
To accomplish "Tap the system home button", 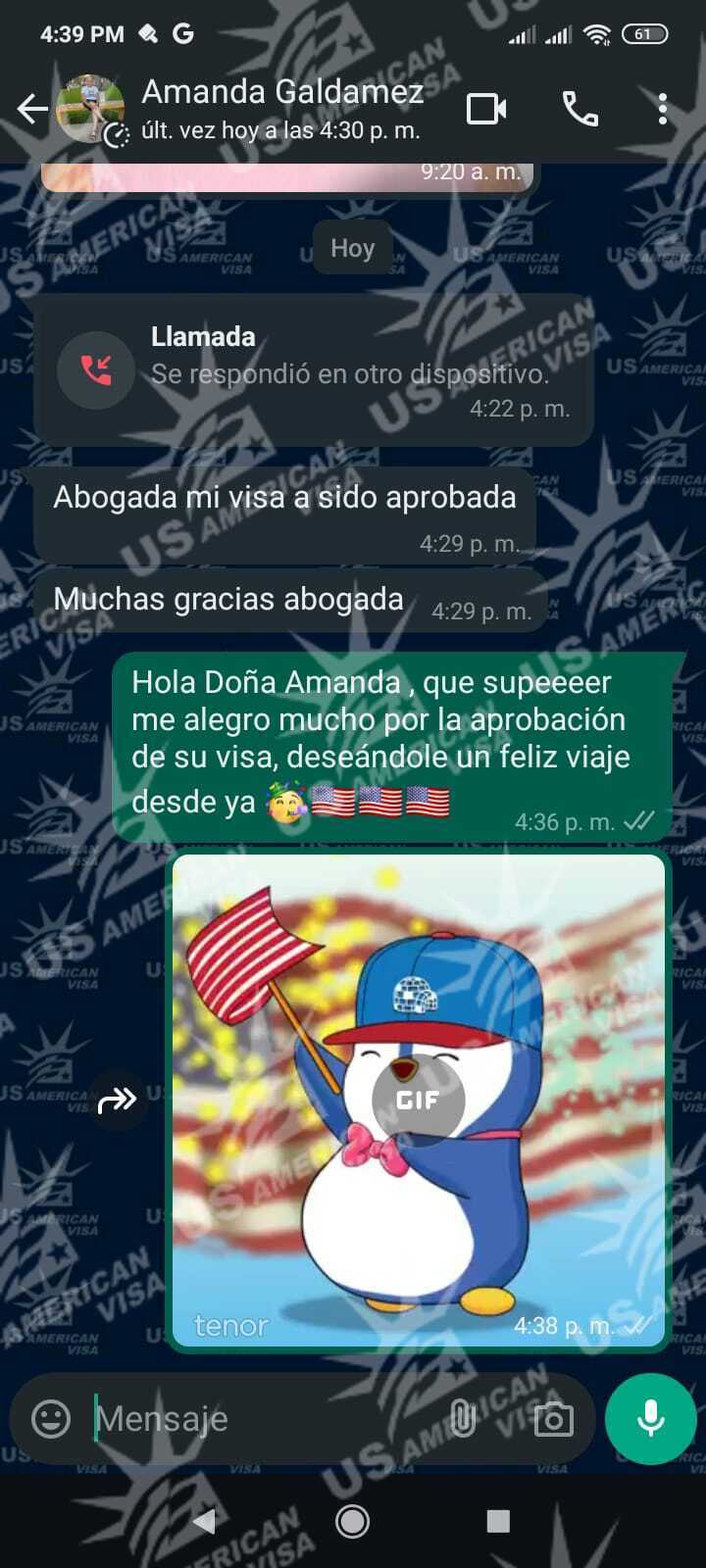I will tap(353, 1521).
